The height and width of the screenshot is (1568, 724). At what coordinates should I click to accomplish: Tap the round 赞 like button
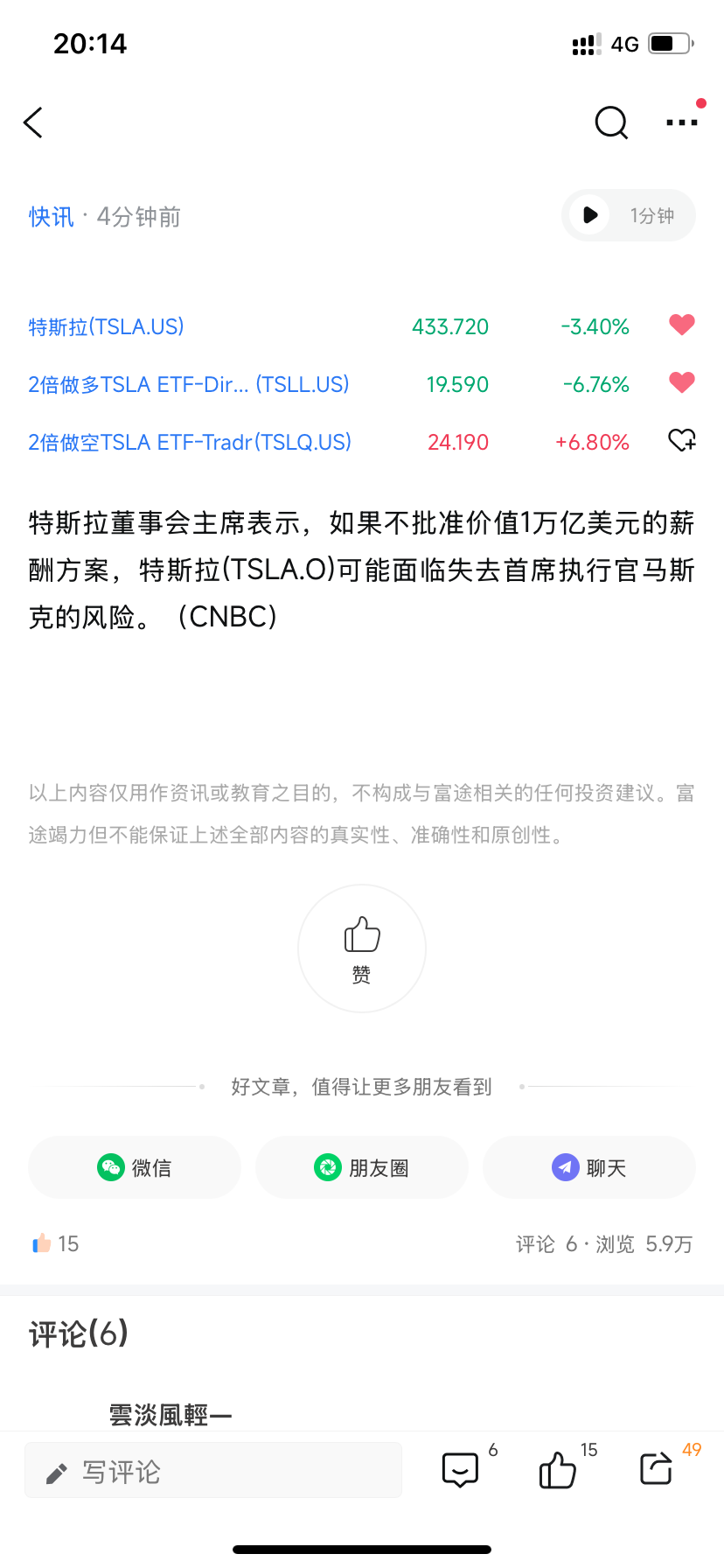coord(362,948)
